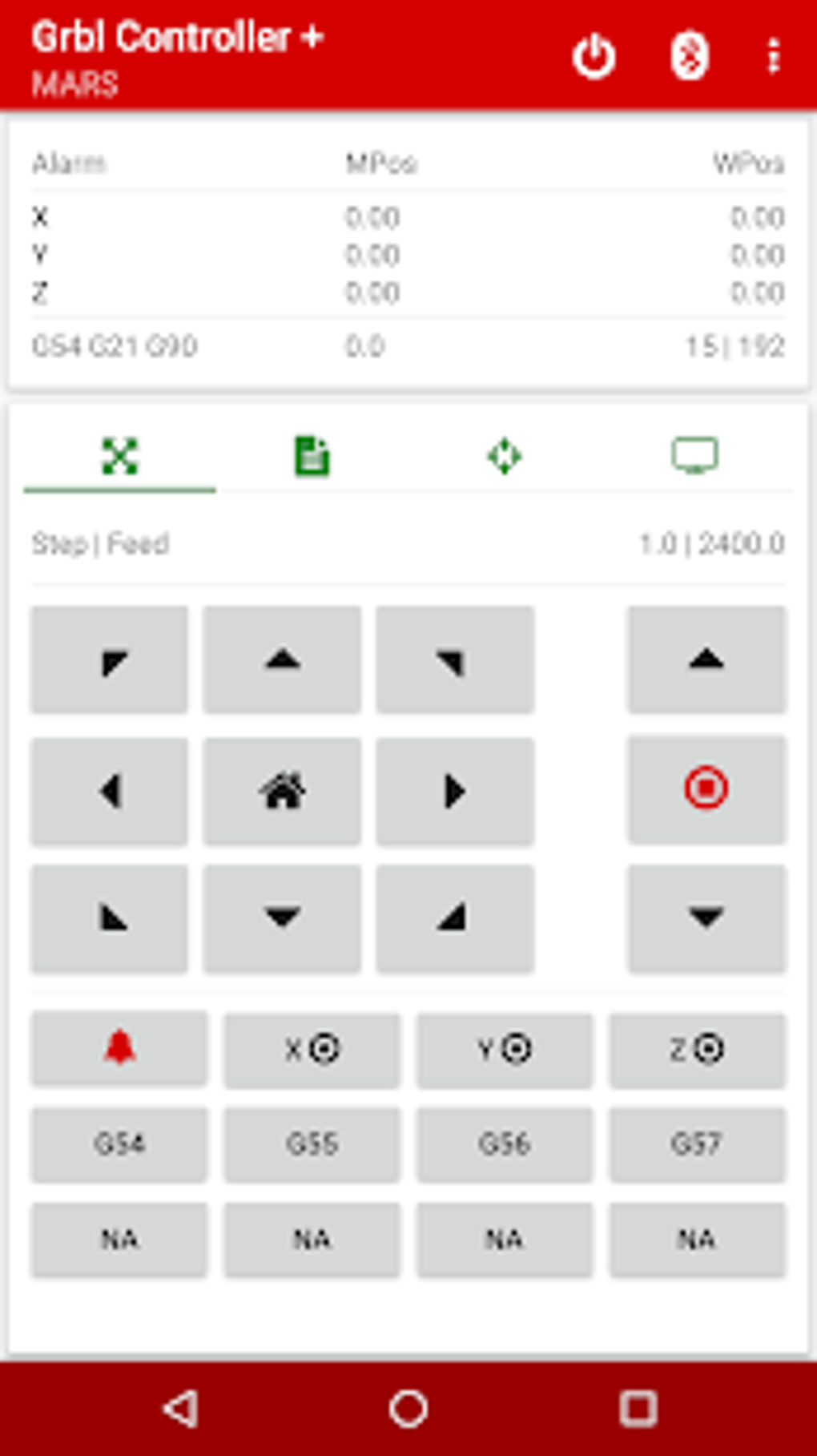Viewport: 817px width, 1456px height.
Task: Open the console monitor tab
Action: 697,457
